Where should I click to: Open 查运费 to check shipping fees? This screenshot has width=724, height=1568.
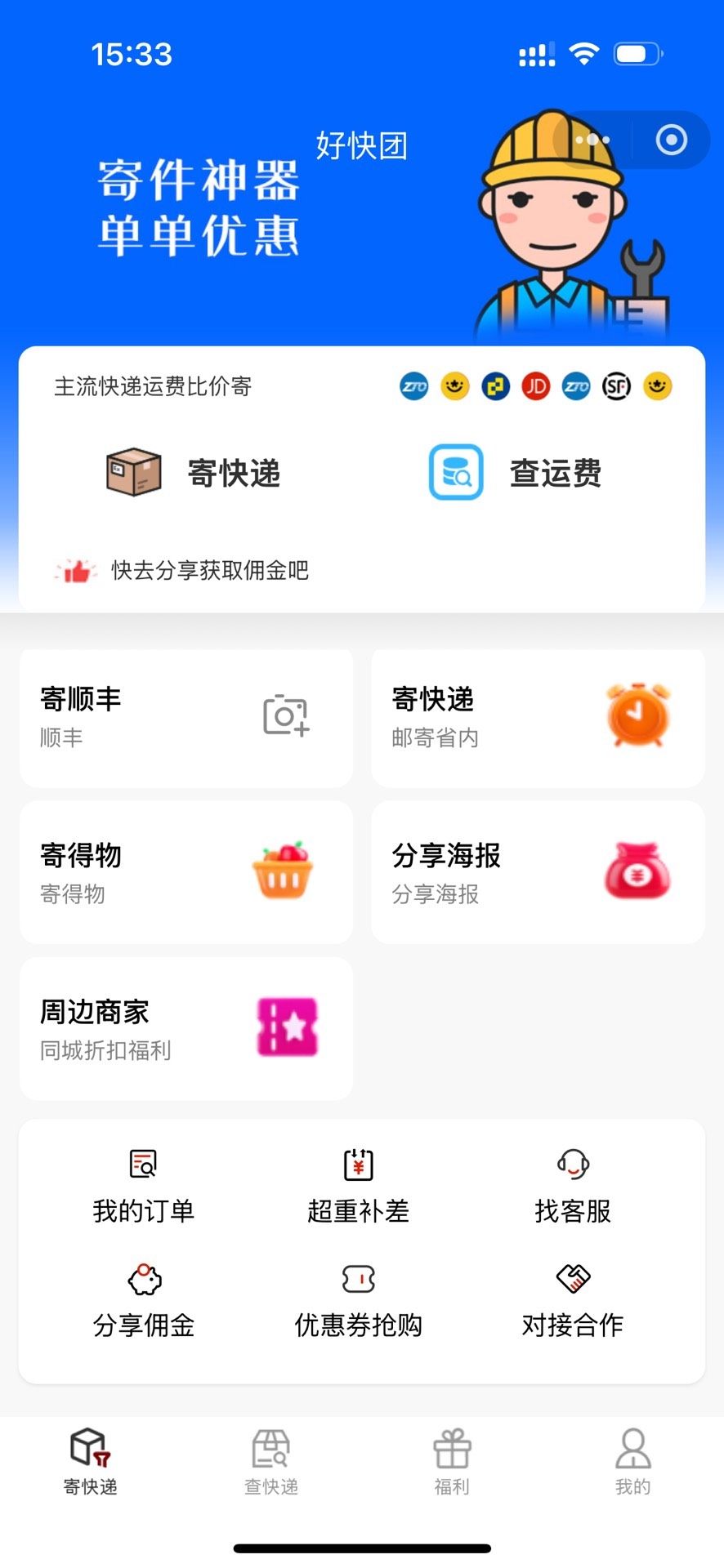click(x=516, y=473)
